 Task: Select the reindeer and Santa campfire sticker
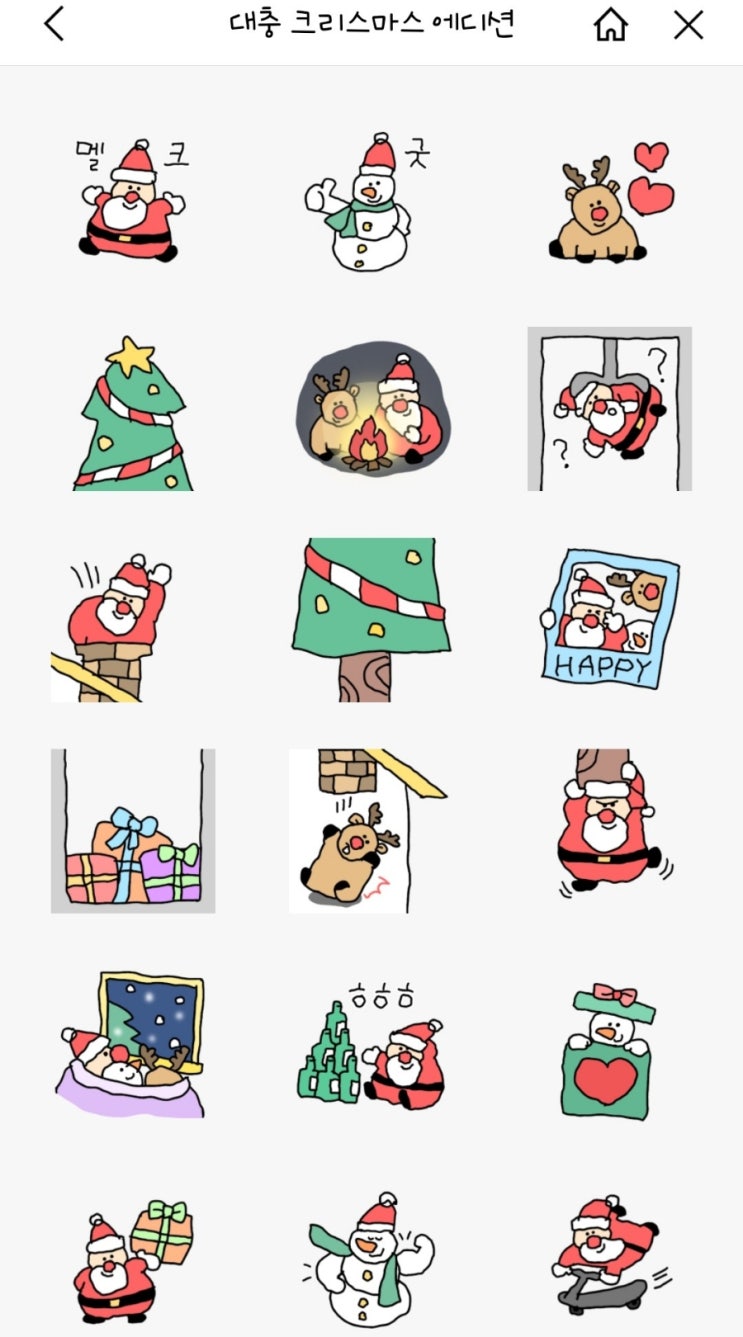click(x=372, y=412)
